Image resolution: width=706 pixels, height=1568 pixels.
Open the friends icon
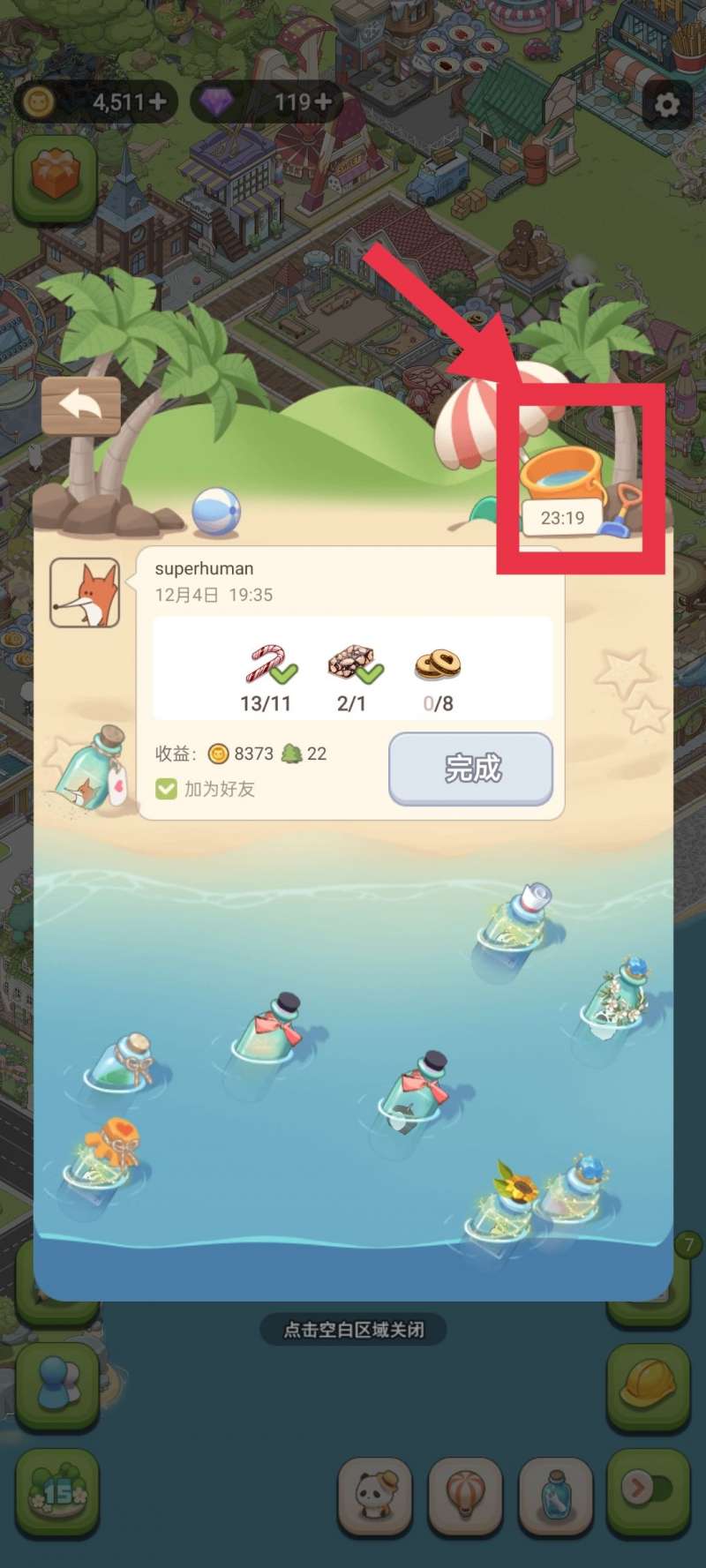[56, 1384]
